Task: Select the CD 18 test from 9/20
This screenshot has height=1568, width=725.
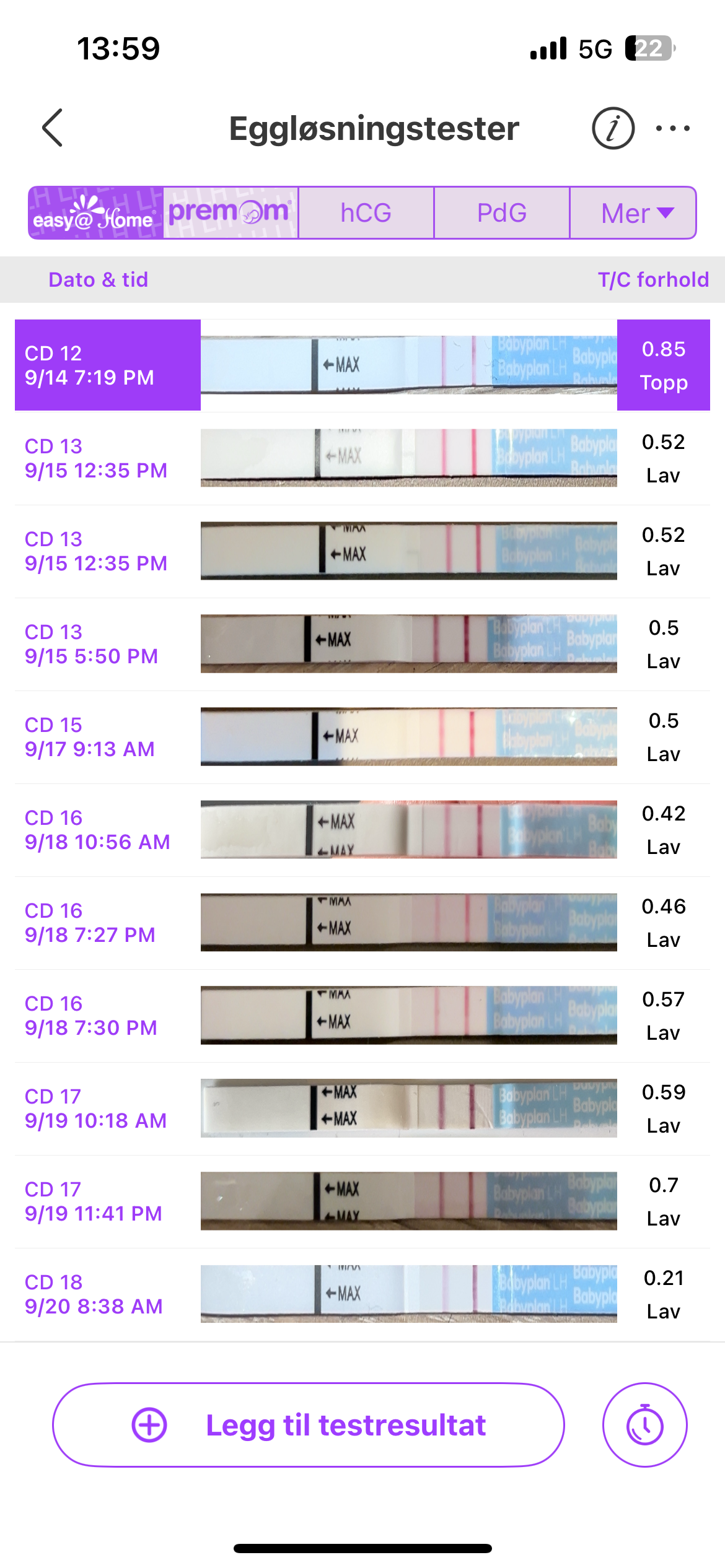Action: click(362, 1294)
